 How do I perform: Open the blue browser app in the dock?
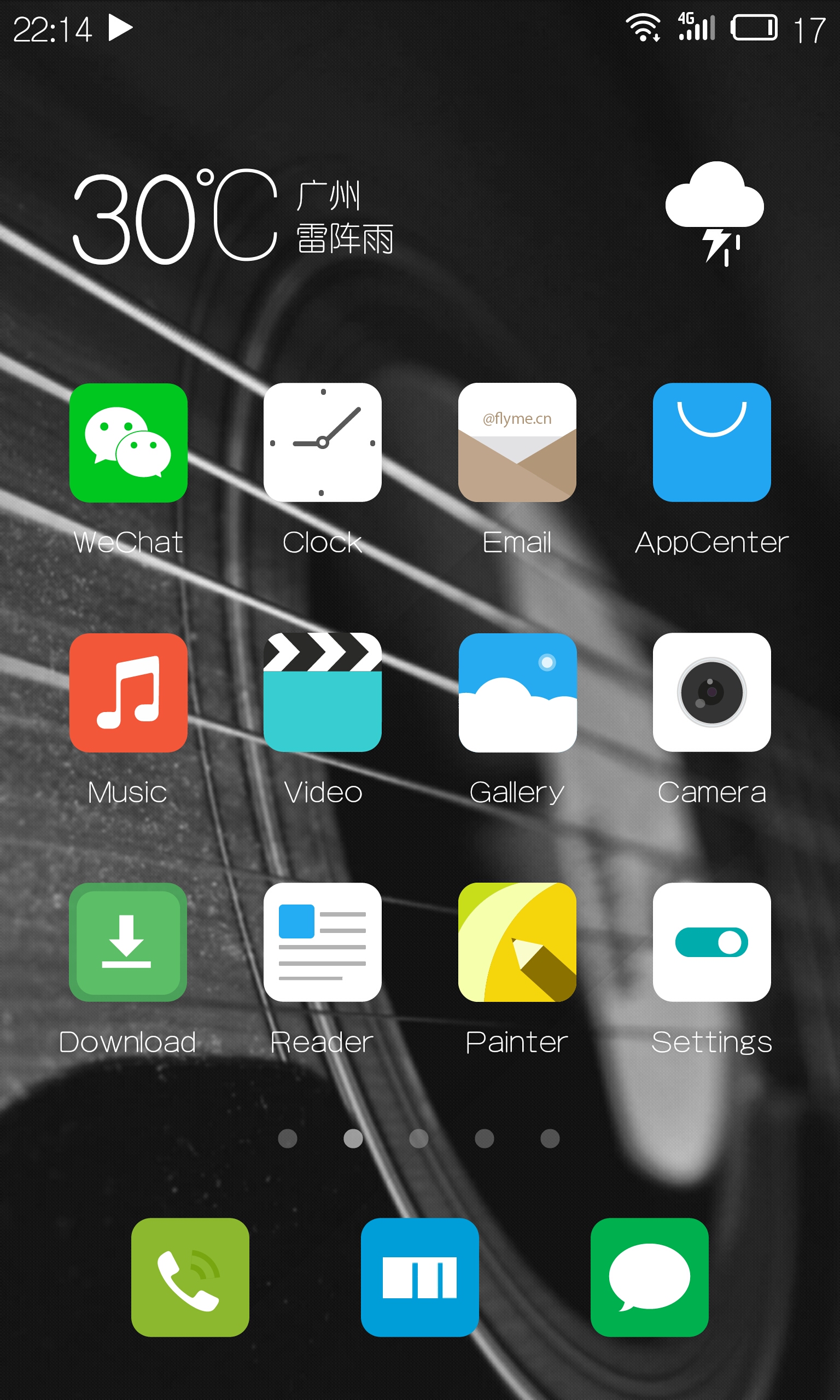tap(420, 1277)
